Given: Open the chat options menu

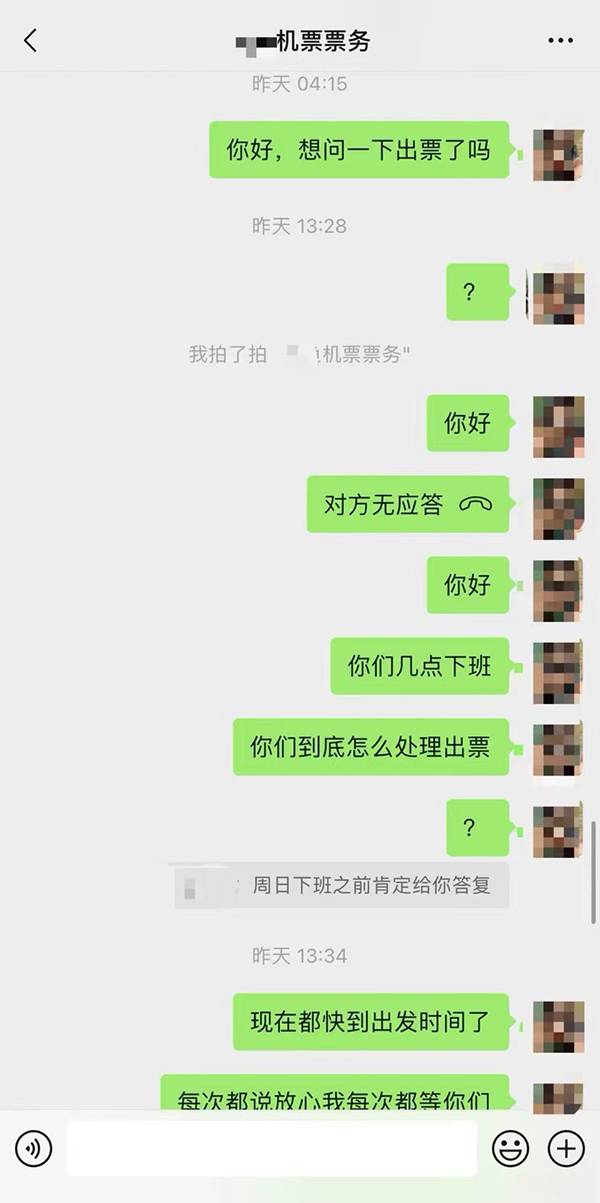Looking at the screenshot, I should [x=560, y=41].
